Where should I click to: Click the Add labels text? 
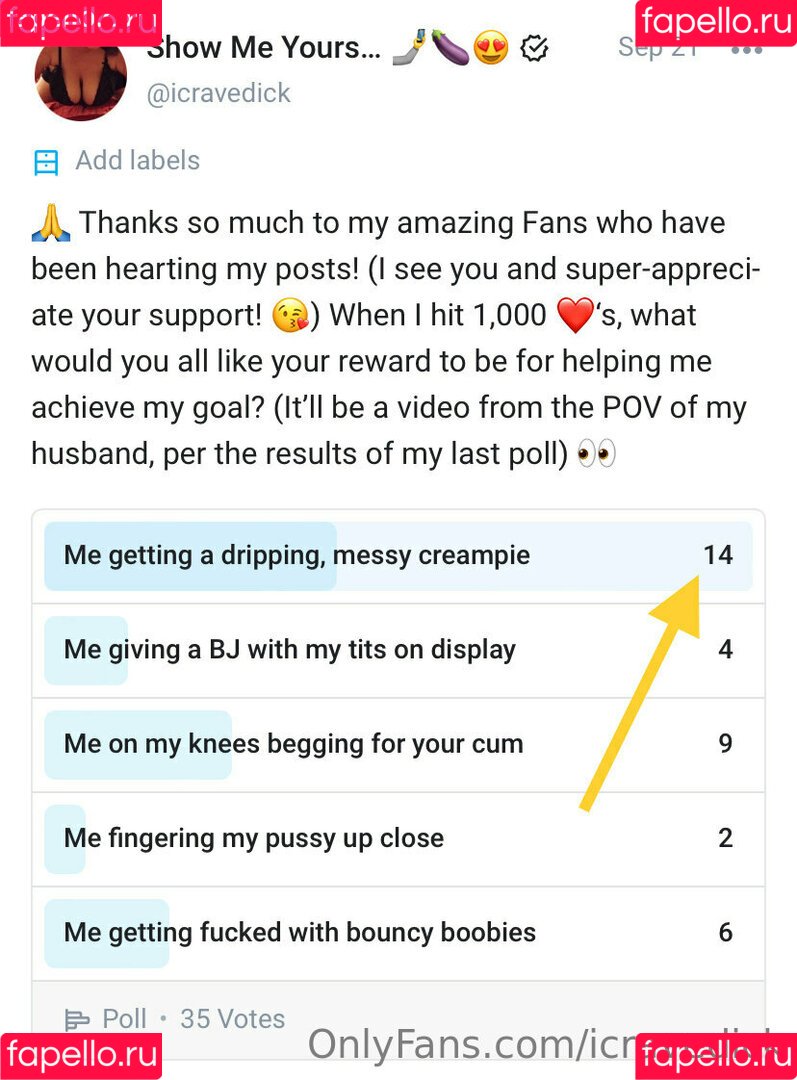pos(138,160)
